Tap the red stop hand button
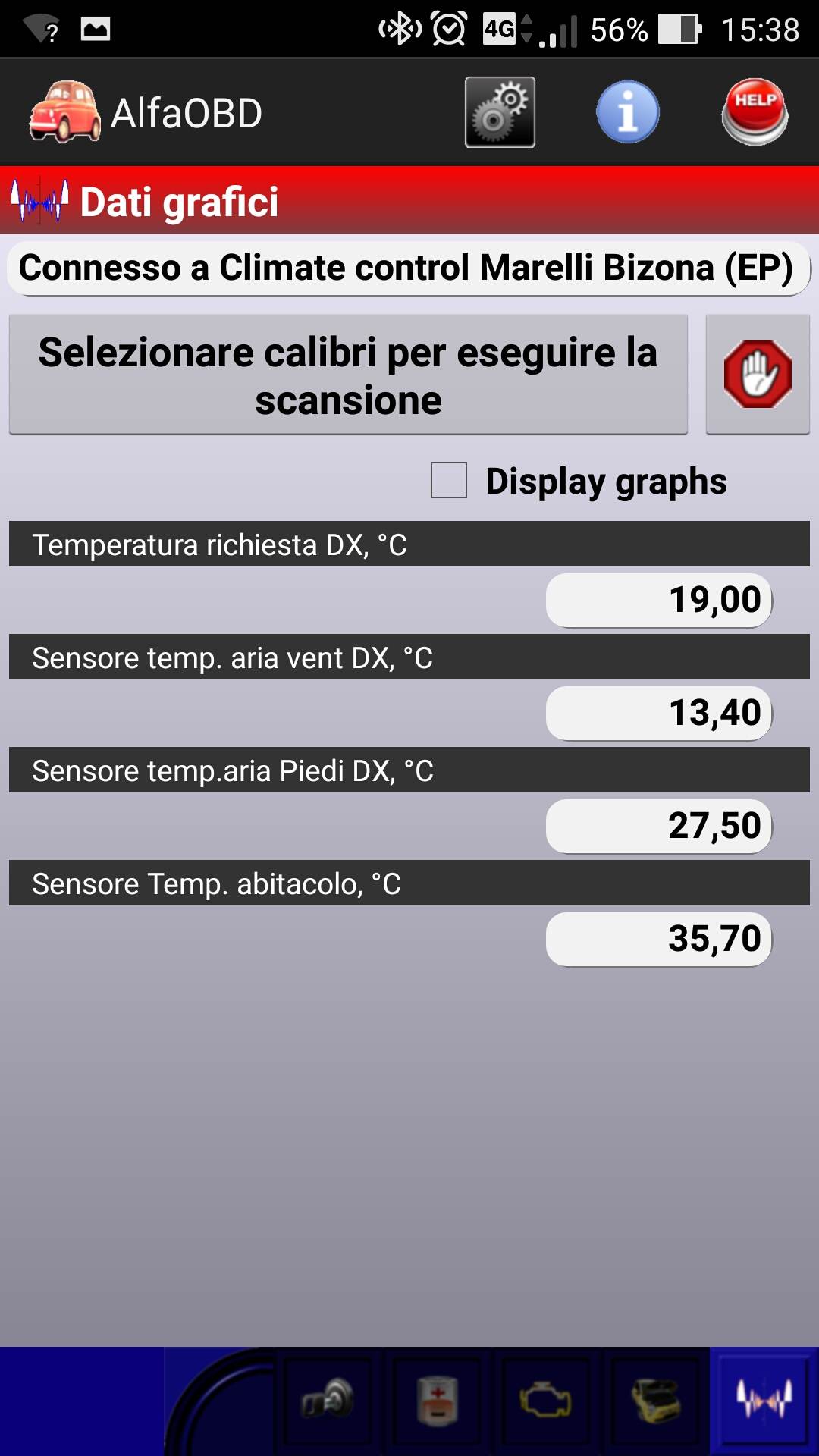The width and height of the screenshot is (819, 1456). [758, 375]
